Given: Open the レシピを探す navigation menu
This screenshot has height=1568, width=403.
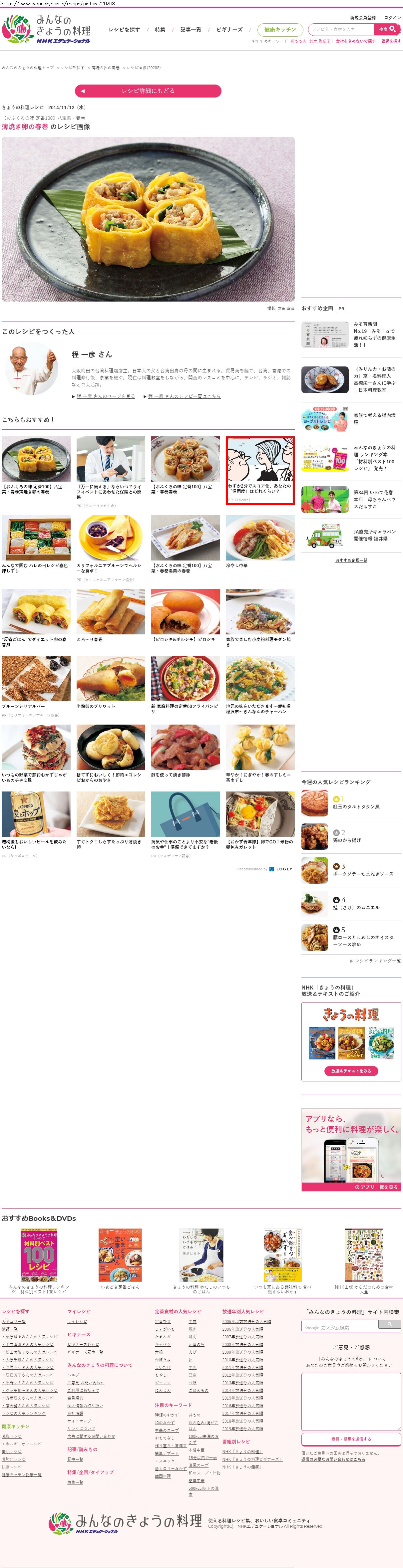Looking at the screenshot, I should click(x=124, y=30).
